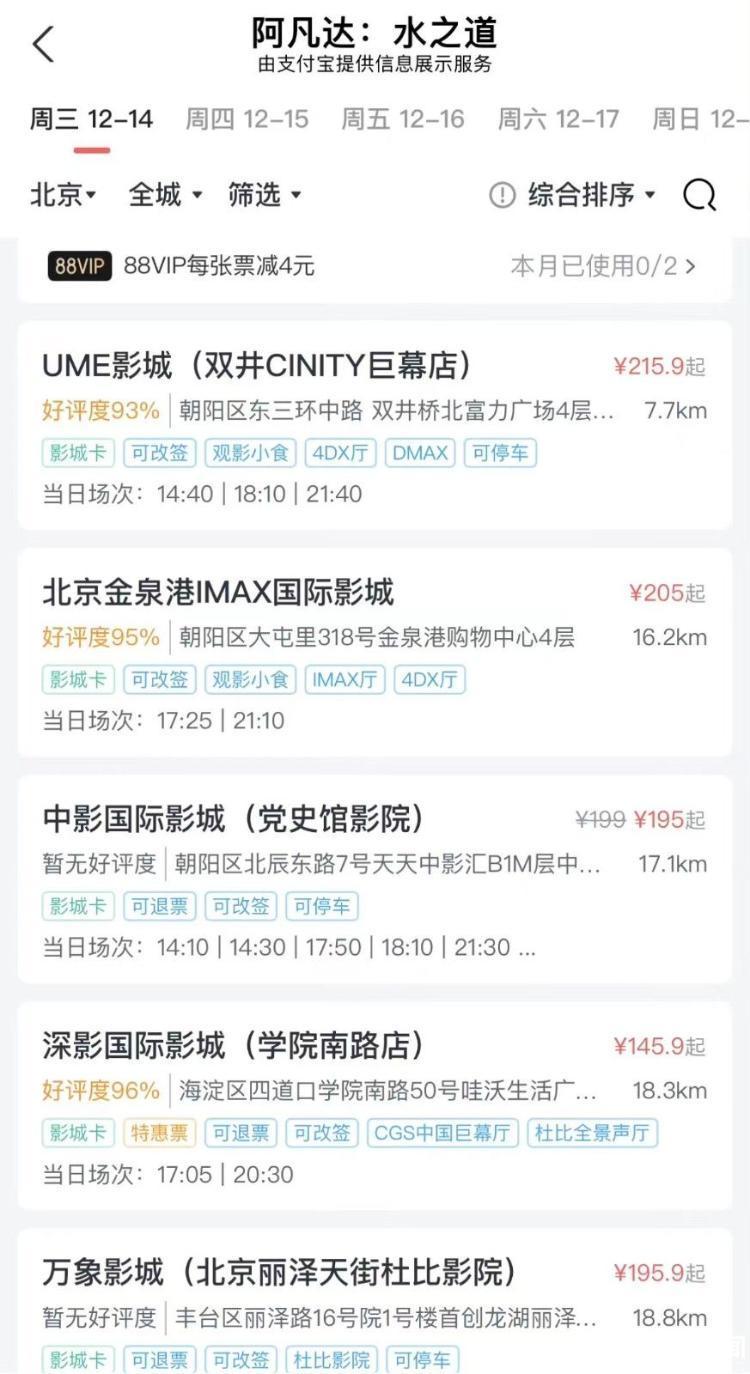
Task: Change sorting via 综合排序 dropdown
Action: pyautogui.click(x=572, y=194)
